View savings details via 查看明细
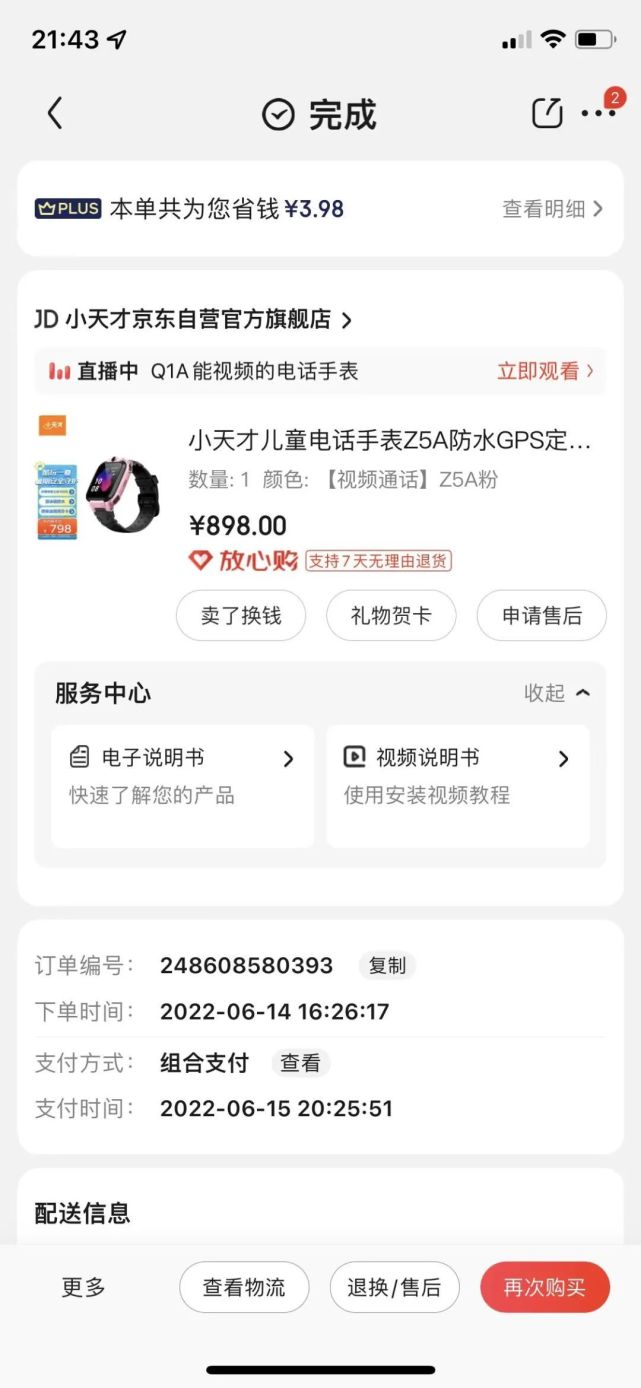Screen dimensions: 641x1388 pos(552,209)
